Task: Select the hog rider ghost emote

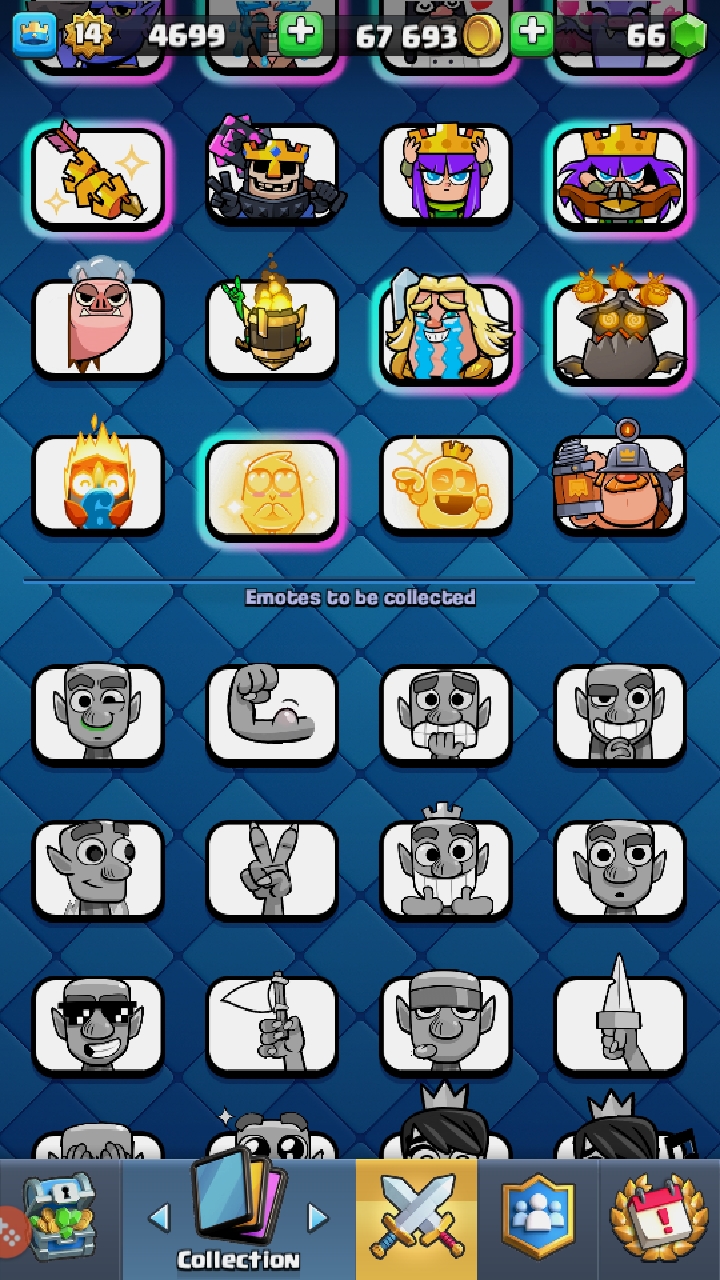Action: click(98, 330)
